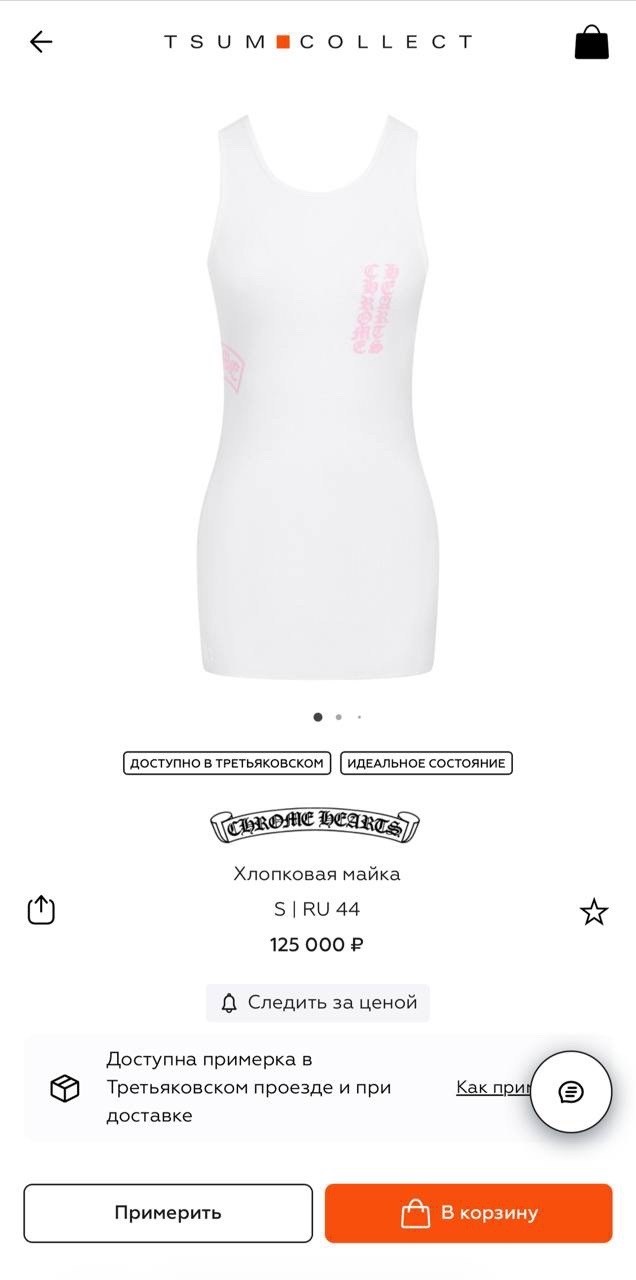Share this product
This screenshot has width=636, height=1280.
click(x=41, y=909)
